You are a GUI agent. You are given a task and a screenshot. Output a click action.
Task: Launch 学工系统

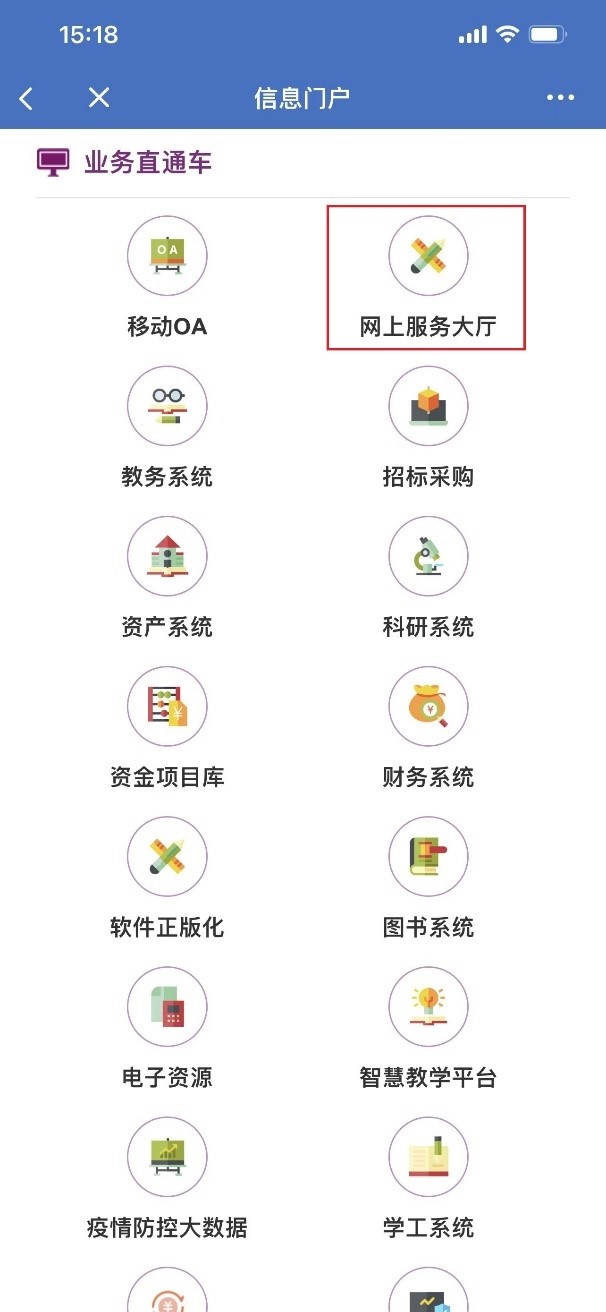click(428, 1178)
